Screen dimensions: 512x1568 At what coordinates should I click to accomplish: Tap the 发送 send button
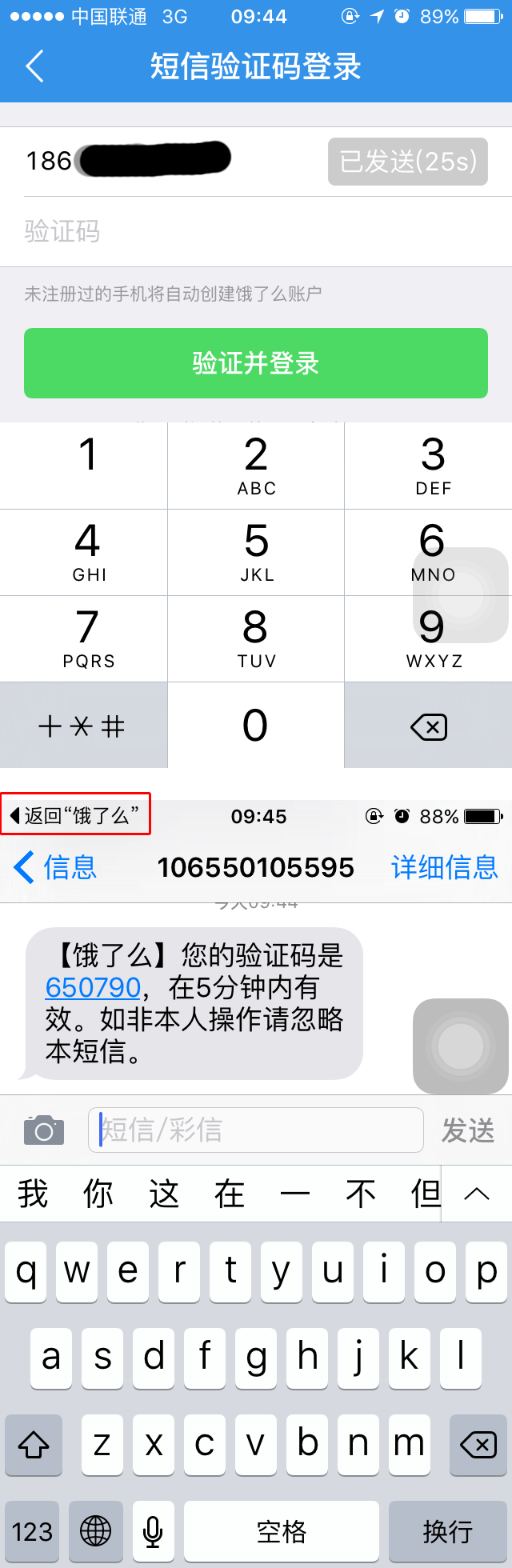point(468,1130)
